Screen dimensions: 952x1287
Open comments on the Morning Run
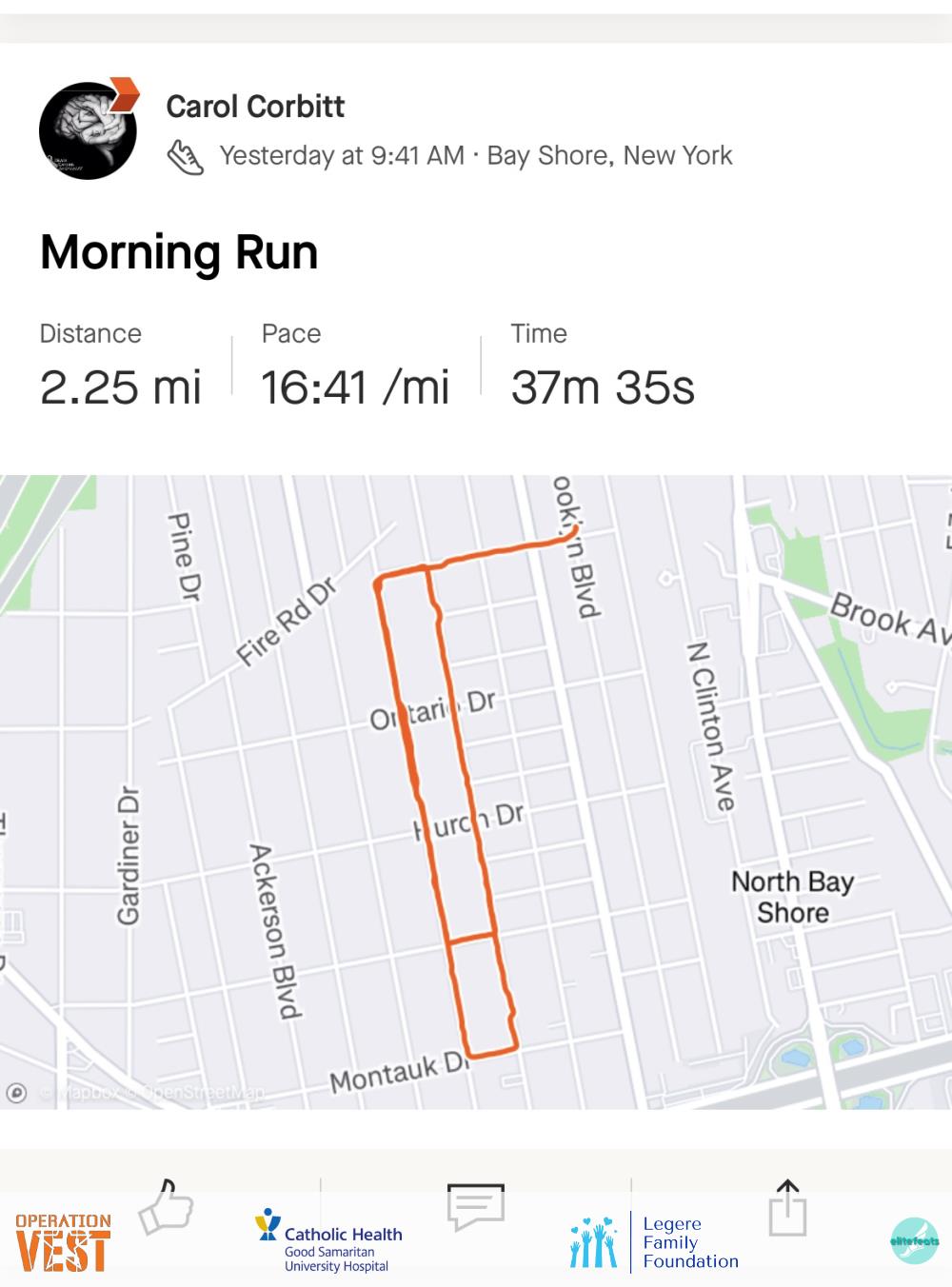[x=475, y=1207]
